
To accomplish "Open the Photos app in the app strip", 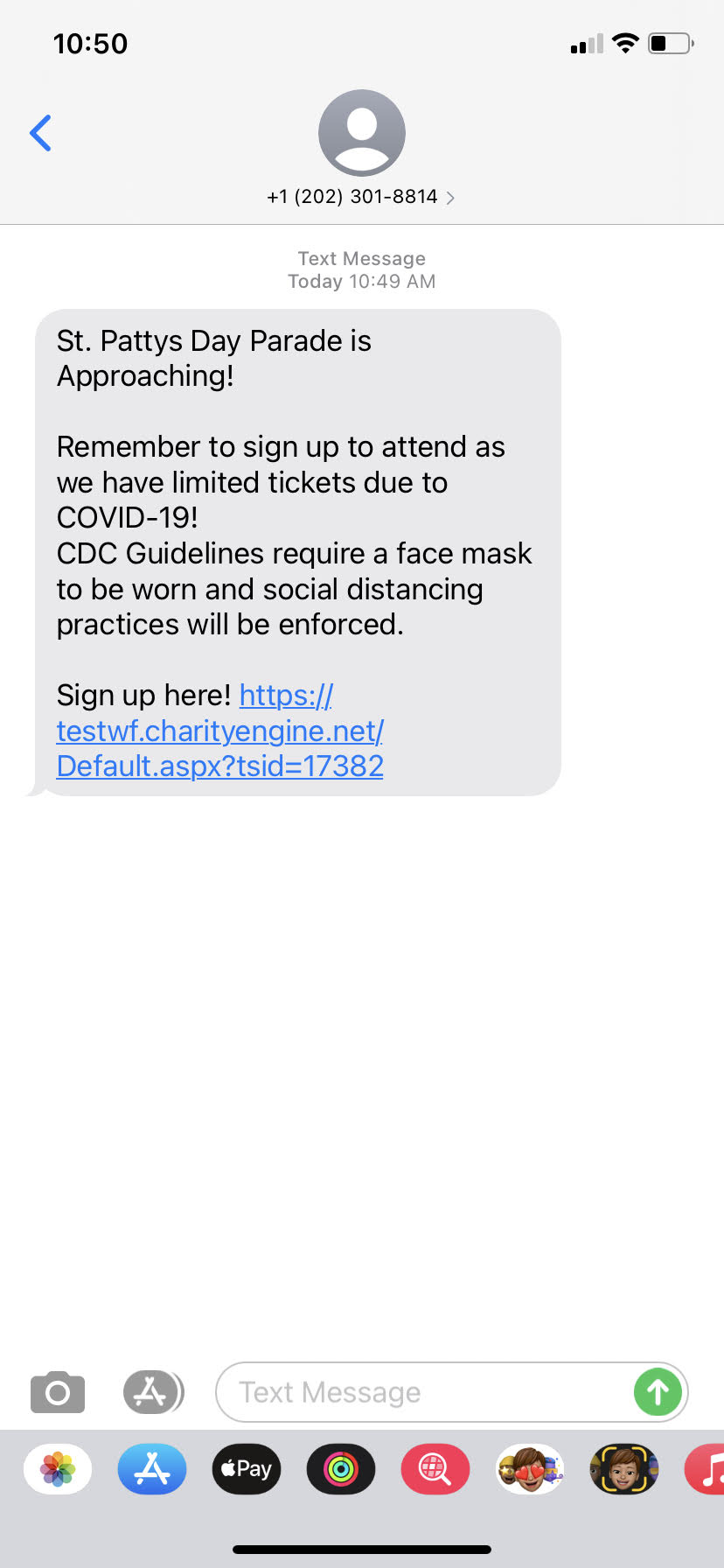I will tap(58, 1469).
